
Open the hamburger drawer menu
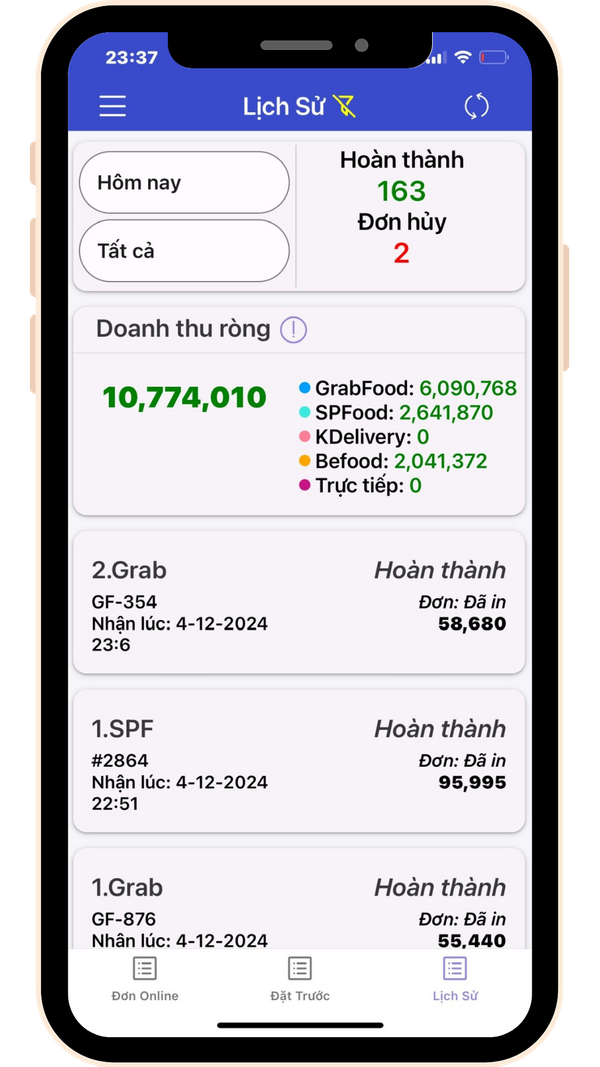tap(113, 106)
